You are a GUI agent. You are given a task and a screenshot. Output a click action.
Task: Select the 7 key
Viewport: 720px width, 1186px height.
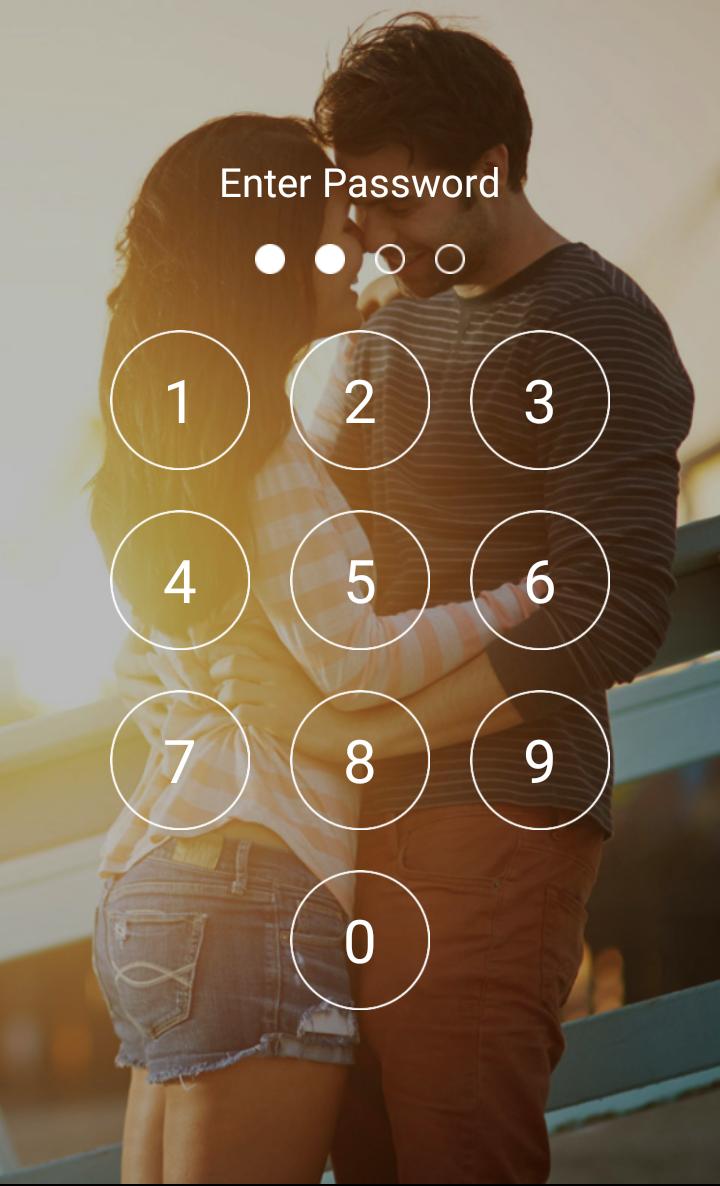[x=180, y=760]
